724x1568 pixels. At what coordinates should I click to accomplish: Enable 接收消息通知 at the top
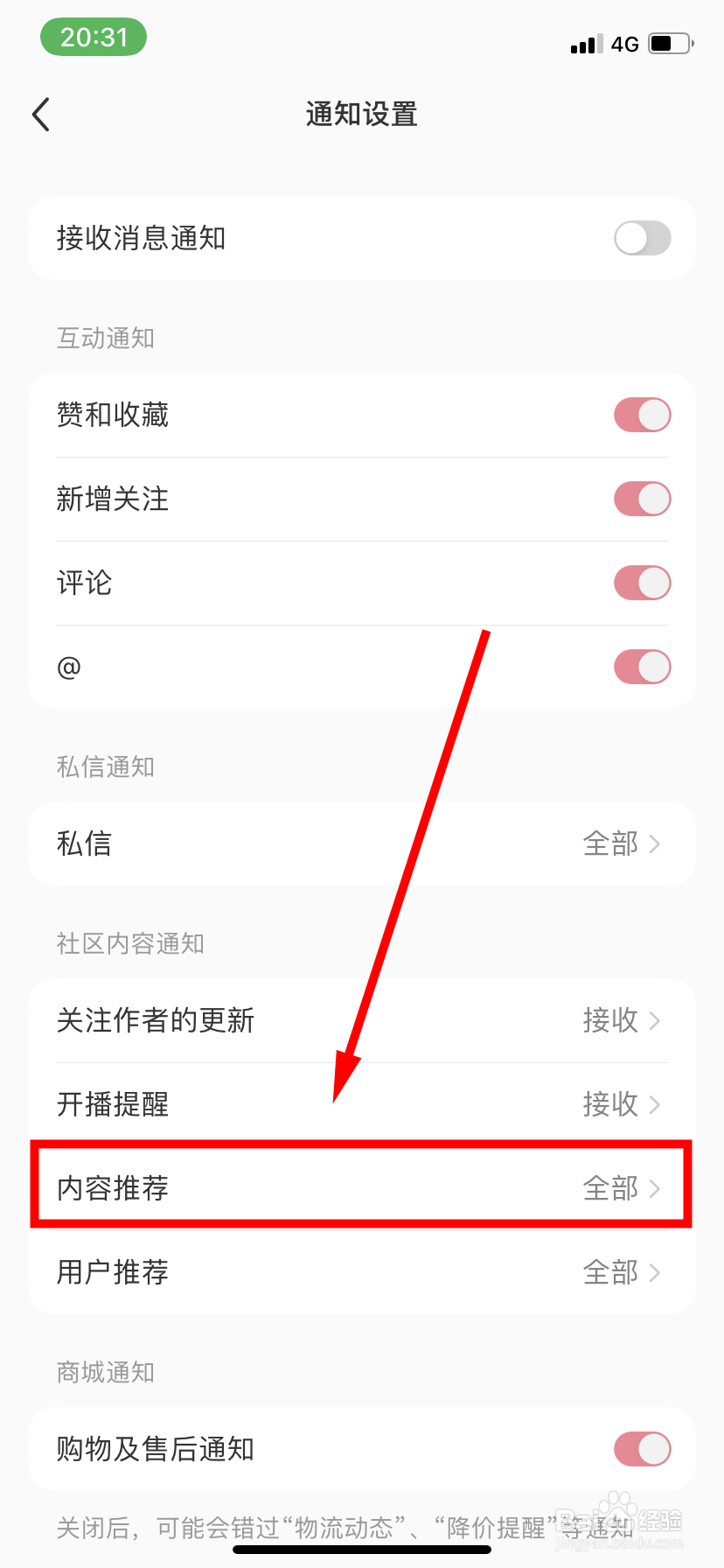(642, 238)
